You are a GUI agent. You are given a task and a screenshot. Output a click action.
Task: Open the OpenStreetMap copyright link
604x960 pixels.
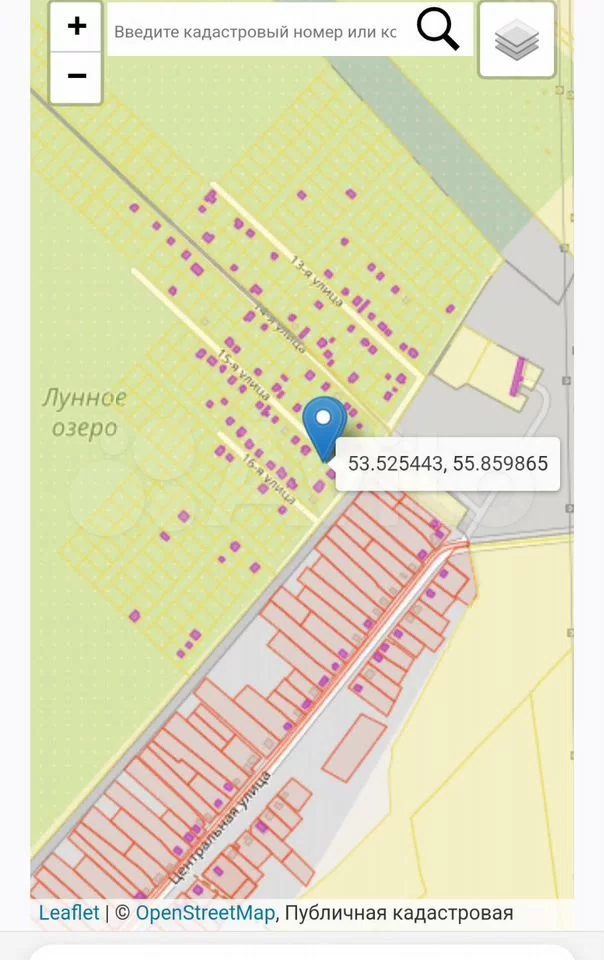tap(205, 912)
